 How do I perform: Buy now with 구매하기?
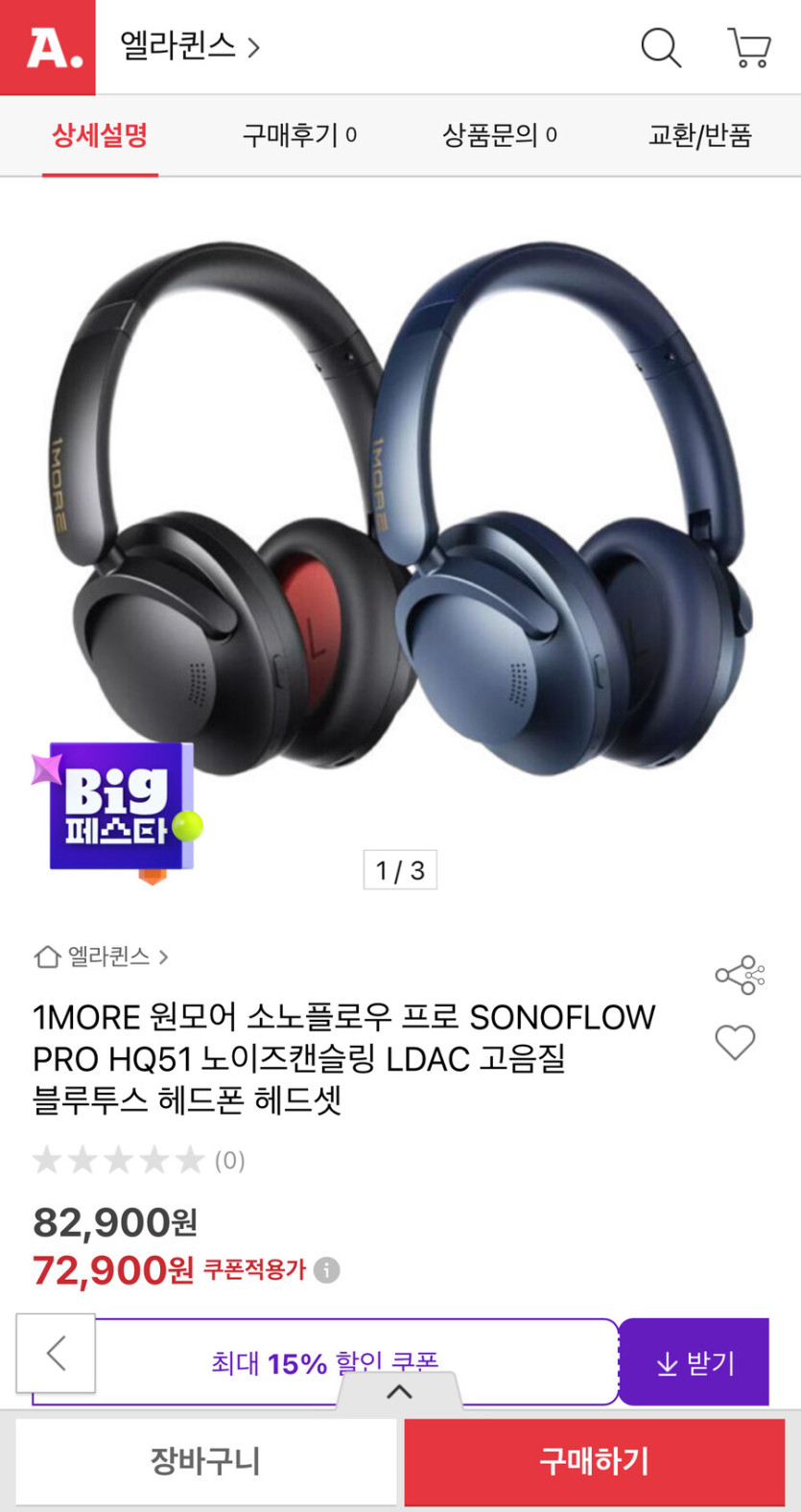(x=594, y=1461)
